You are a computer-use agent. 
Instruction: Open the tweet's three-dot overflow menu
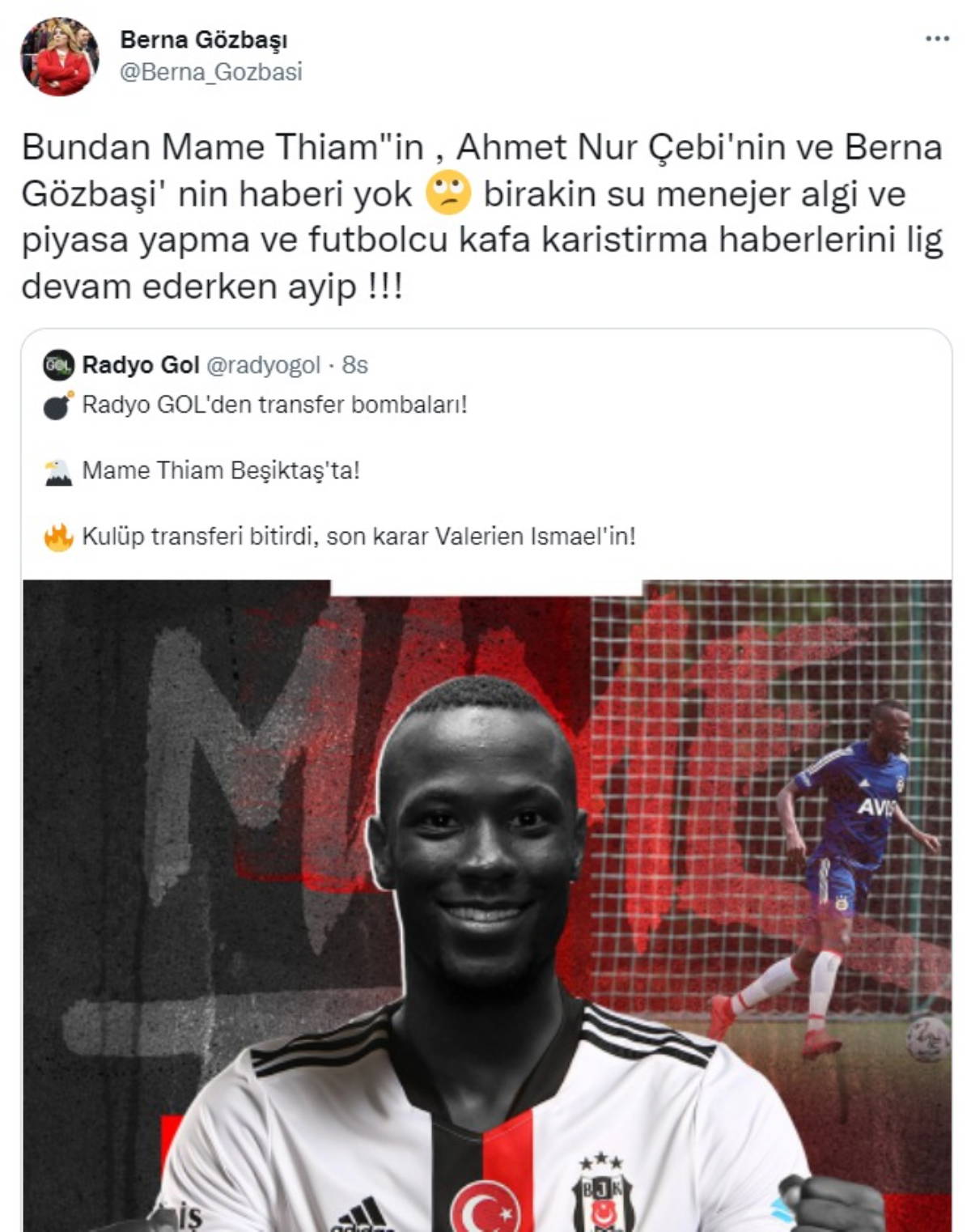coord(936,39)
